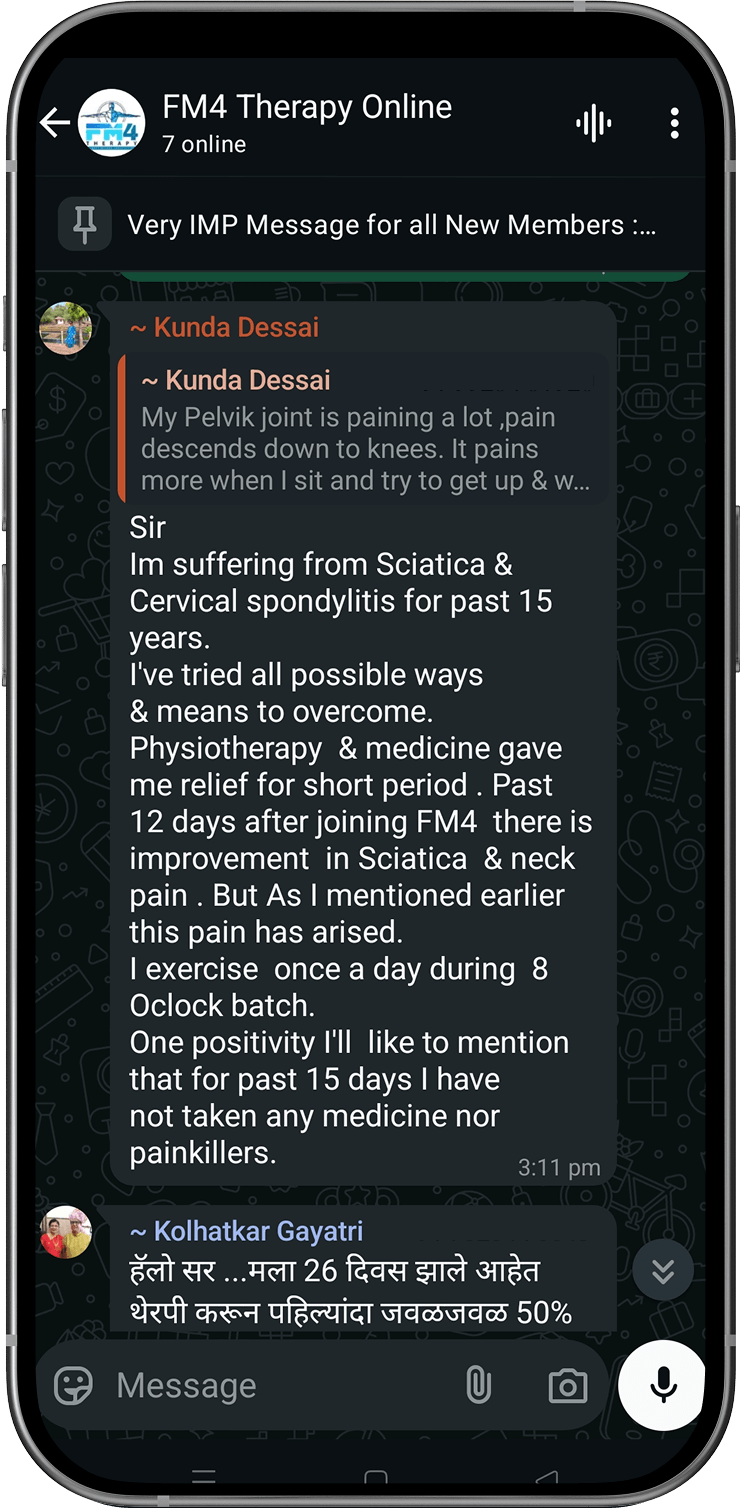The width and height of the screenshot is (740, 1508).
Task: Open FM4 Therapy Online group info
Action: 307,122
